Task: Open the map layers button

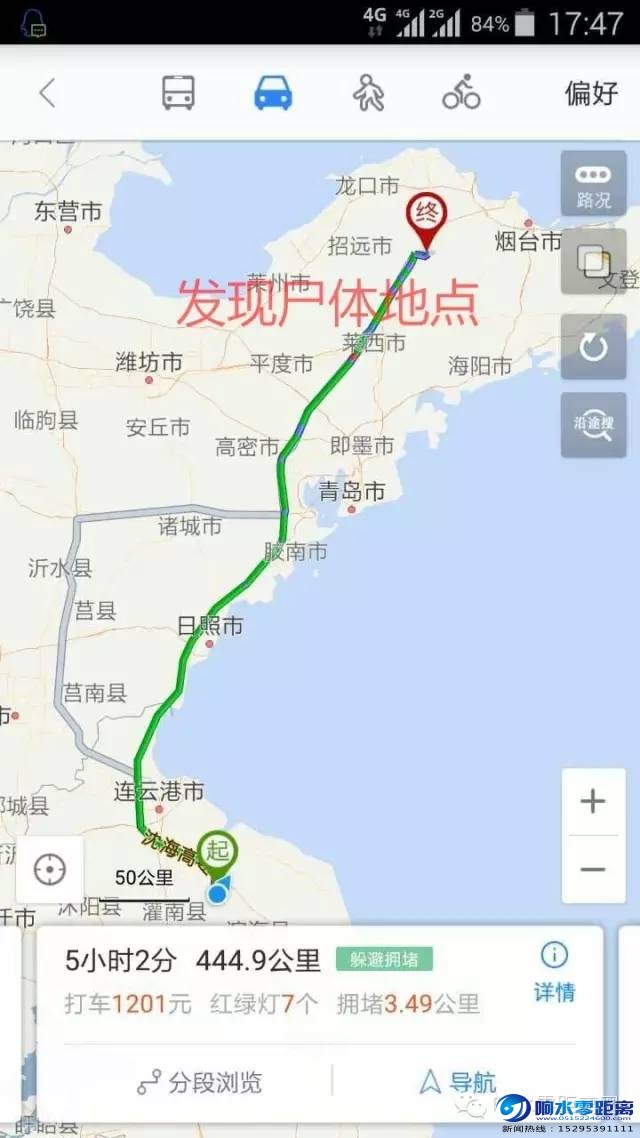Action: (593, 263)
